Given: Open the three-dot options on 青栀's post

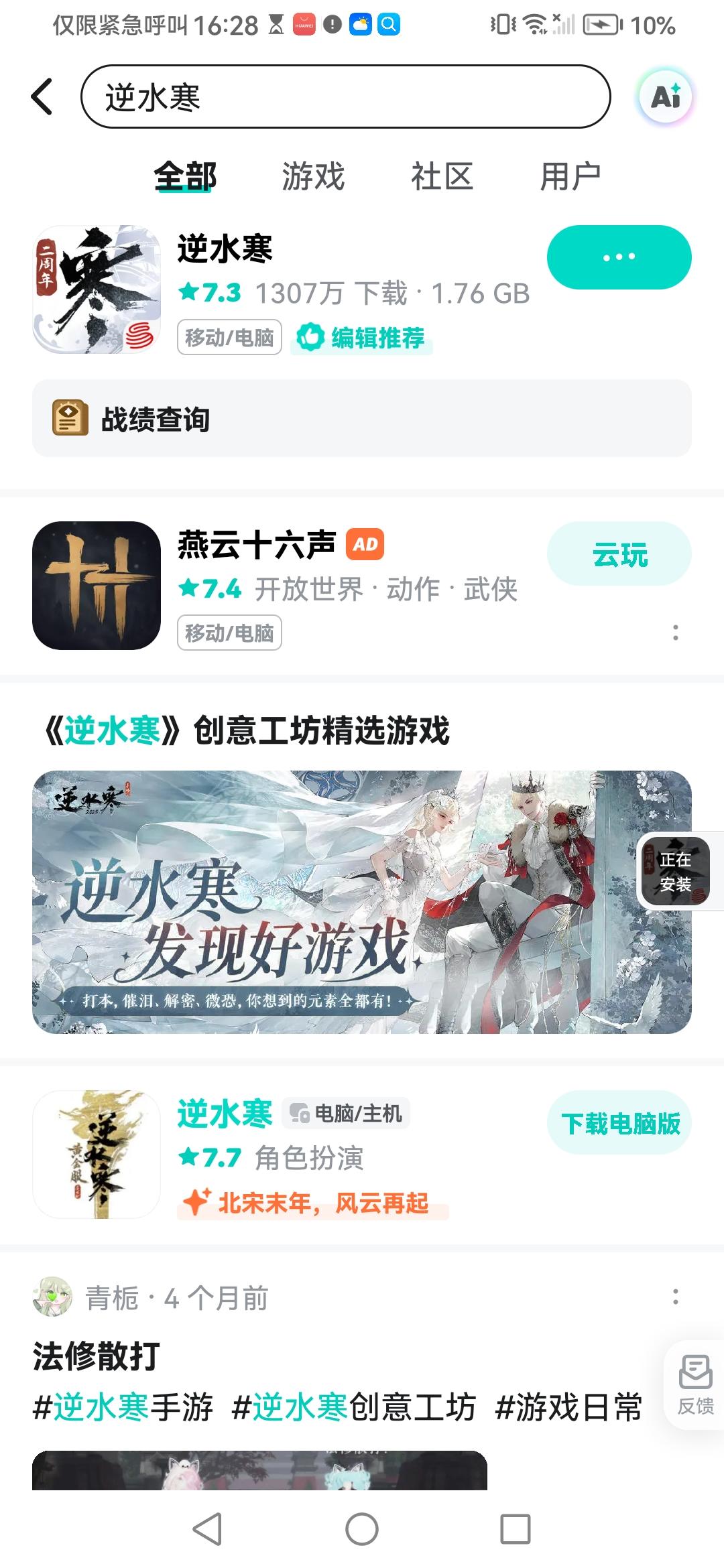Looking at the screenshot, I should coord(674,1297).
